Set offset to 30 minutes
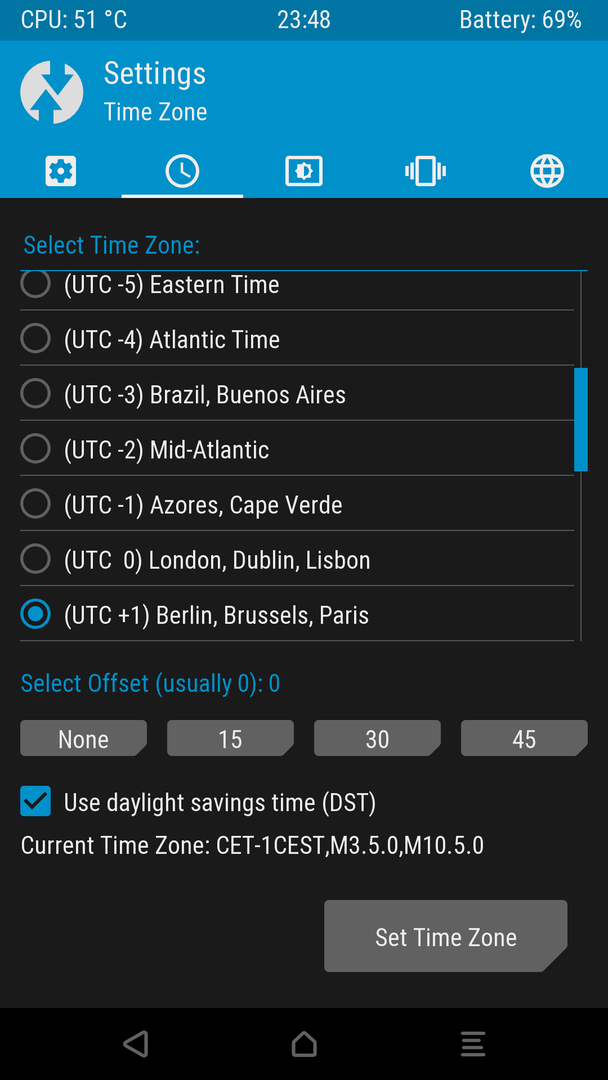 pyautogui.click(x=377, y=738)
